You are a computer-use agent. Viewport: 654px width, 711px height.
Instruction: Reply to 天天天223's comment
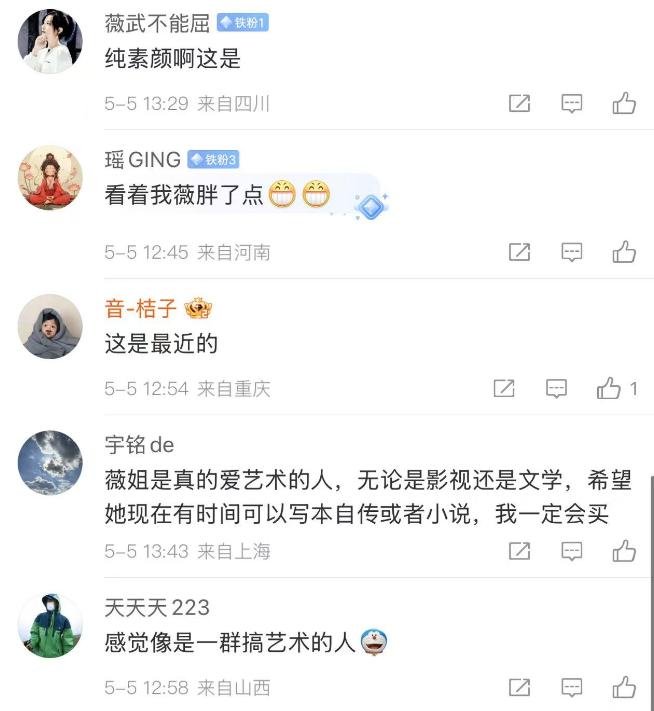pyautogui.click(x=571, y=687)
